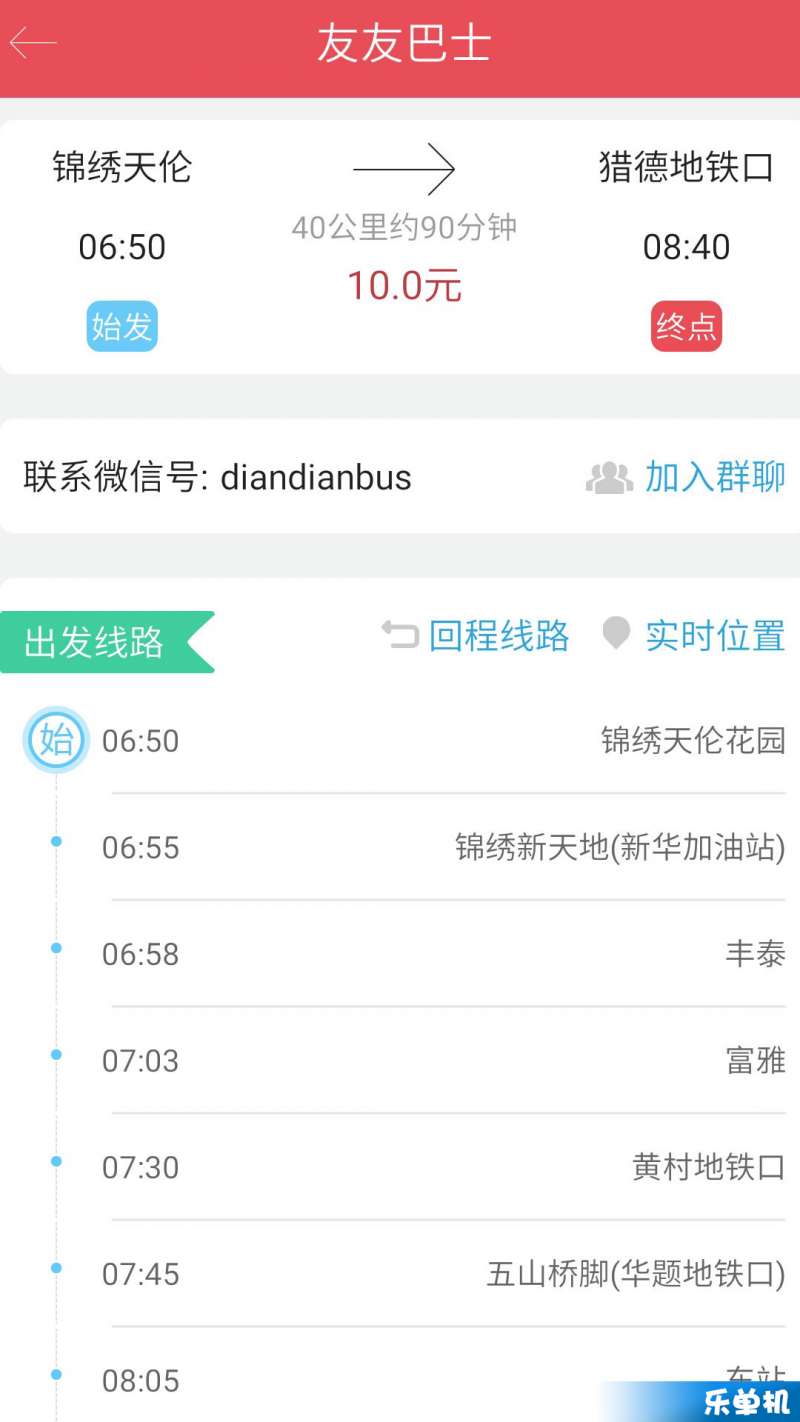Open real-time location 实时位置
Image resolution: width=800 pixels, height=1422 pixels.
[694, 635]
